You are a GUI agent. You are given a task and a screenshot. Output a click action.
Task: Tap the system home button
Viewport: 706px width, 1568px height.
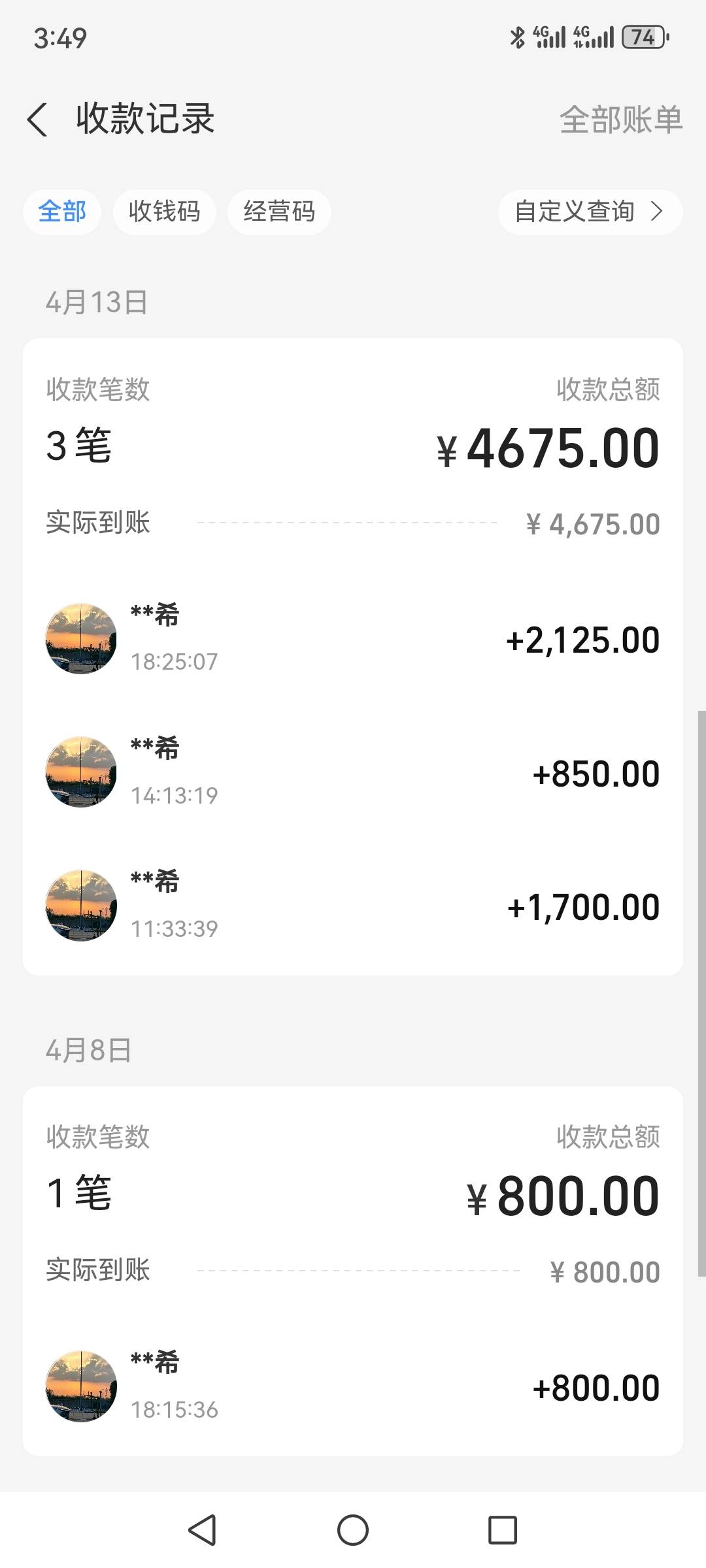(x=353, y=1530)
